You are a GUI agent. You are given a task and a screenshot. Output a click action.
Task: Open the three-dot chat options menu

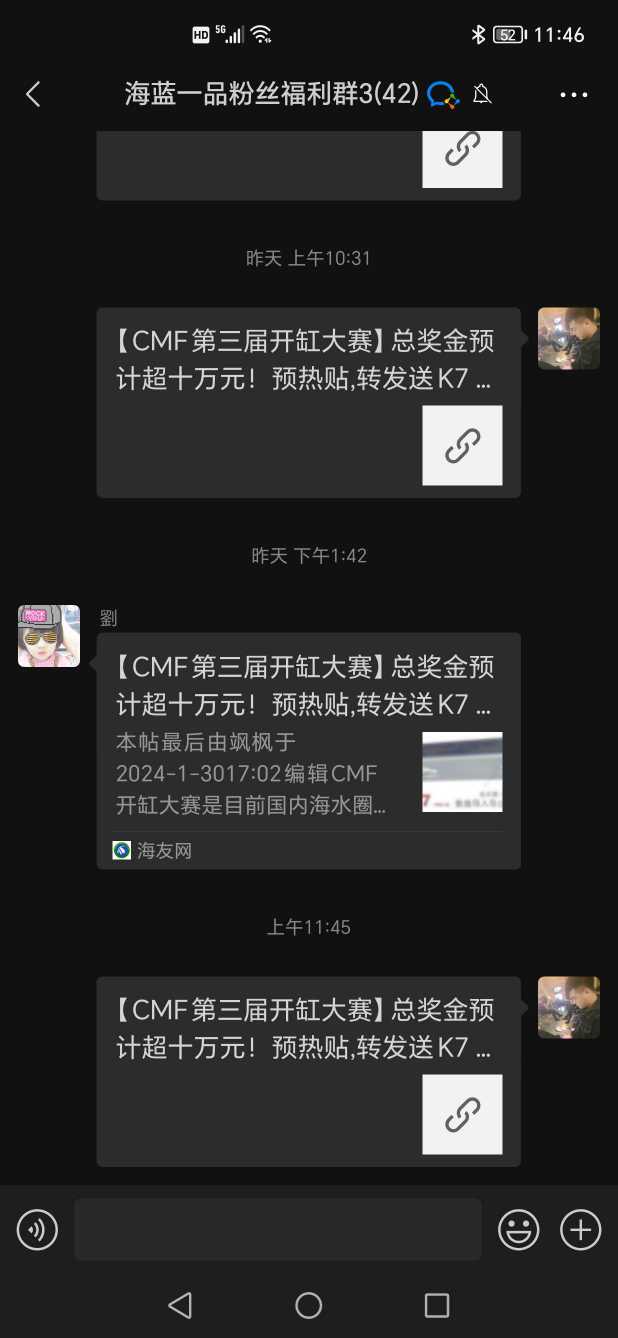click(x=574, y=95)
